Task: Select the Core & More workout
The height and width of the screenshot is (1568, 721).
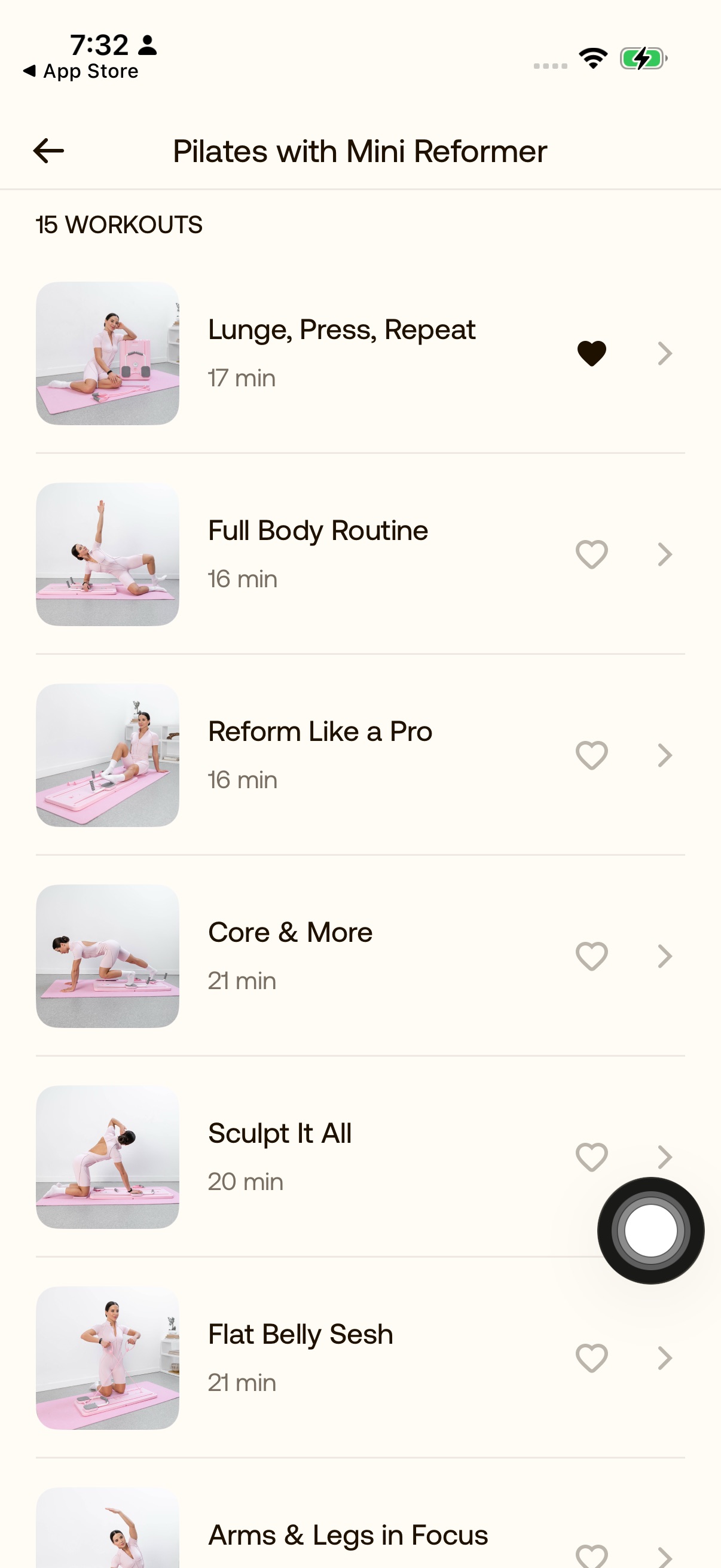Action: click(x=360, y=956)
